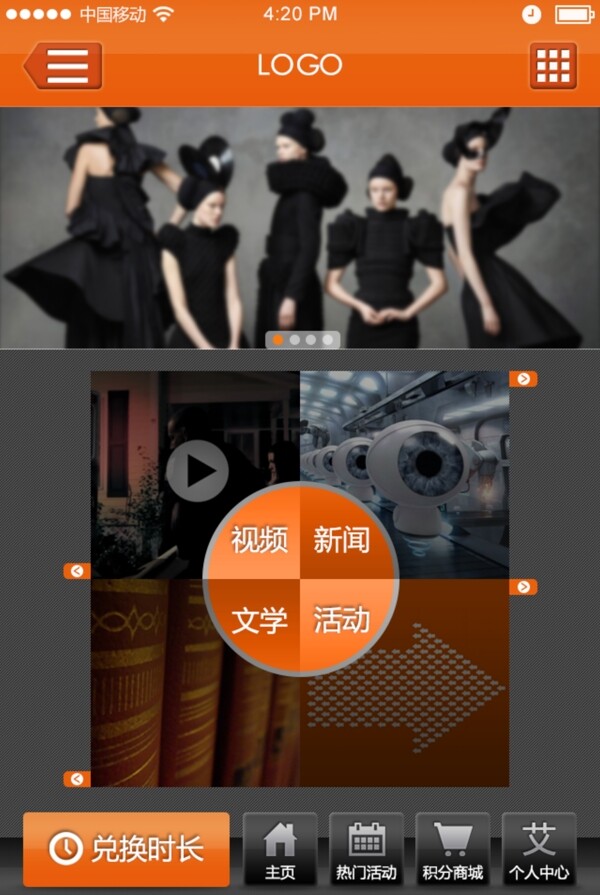Viewport: 600px width, 895px height.
Task: Play the video thumbnail
Action: (197, 471)
